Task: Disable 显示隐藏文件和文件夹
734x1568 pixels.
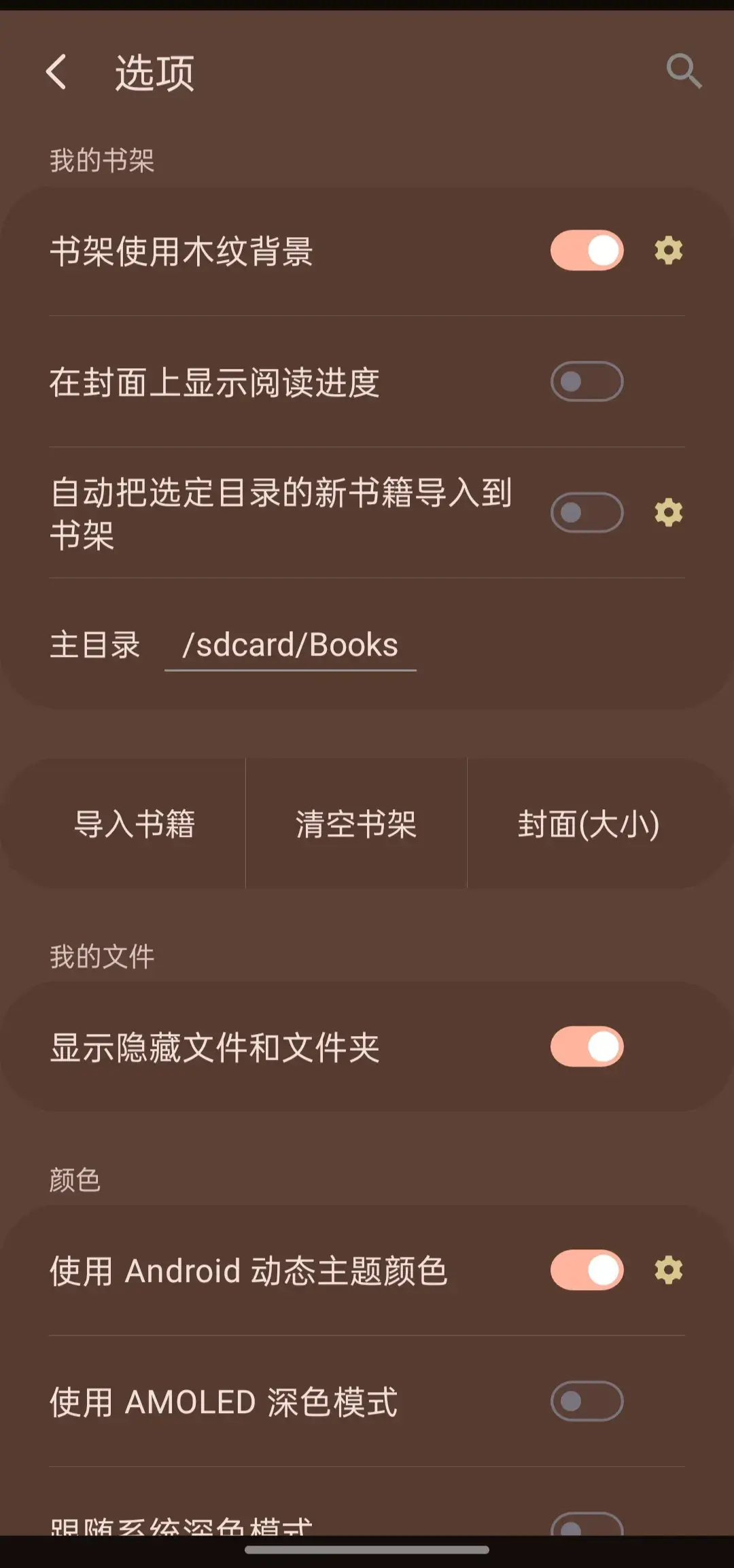Action: pyautogui.click(x=587, y=1047)
